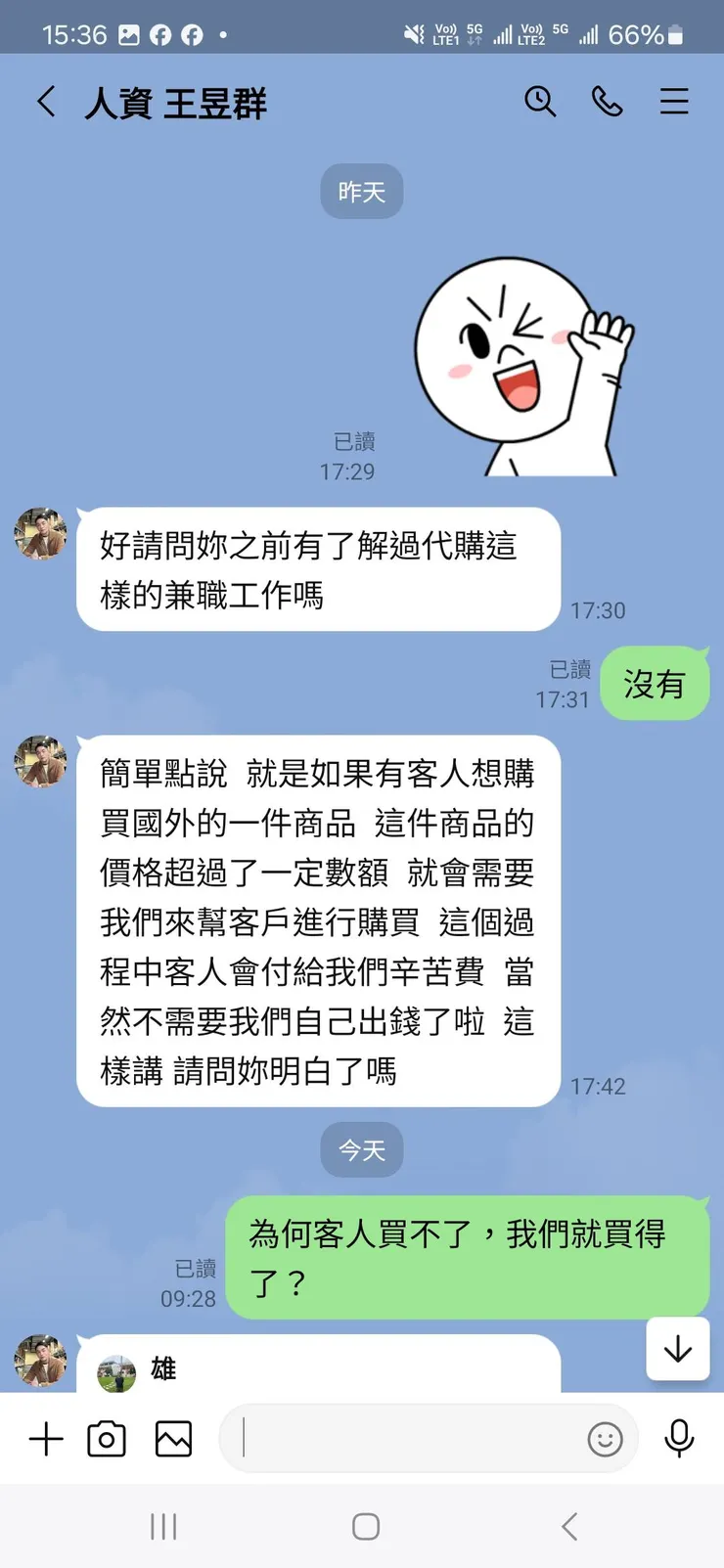Image resolution: width=724 pixels, height=1568 pixels.
Task: Open 王昱群's profile picture
Action: click(x=39, y=536)
